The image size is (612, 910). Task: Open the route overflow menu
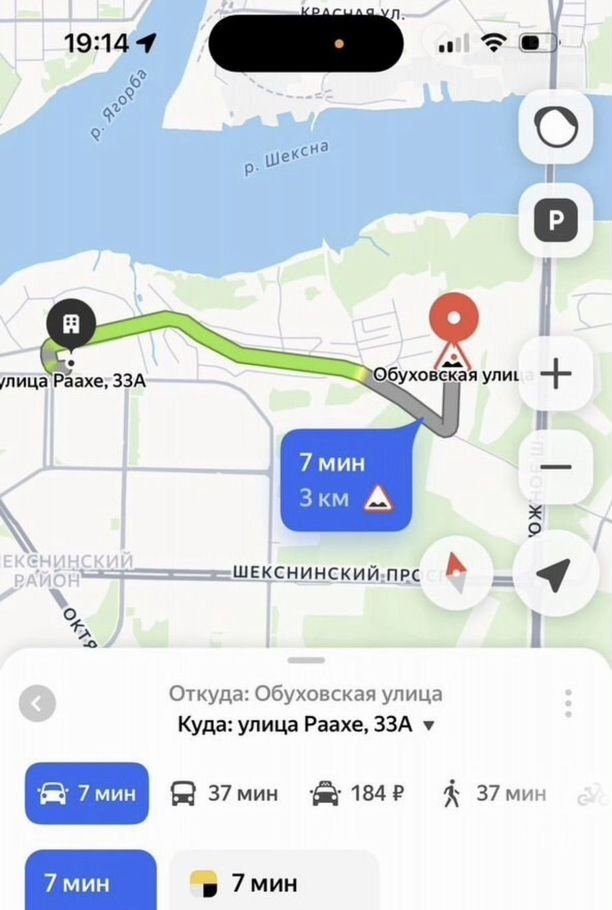point(568,702)
